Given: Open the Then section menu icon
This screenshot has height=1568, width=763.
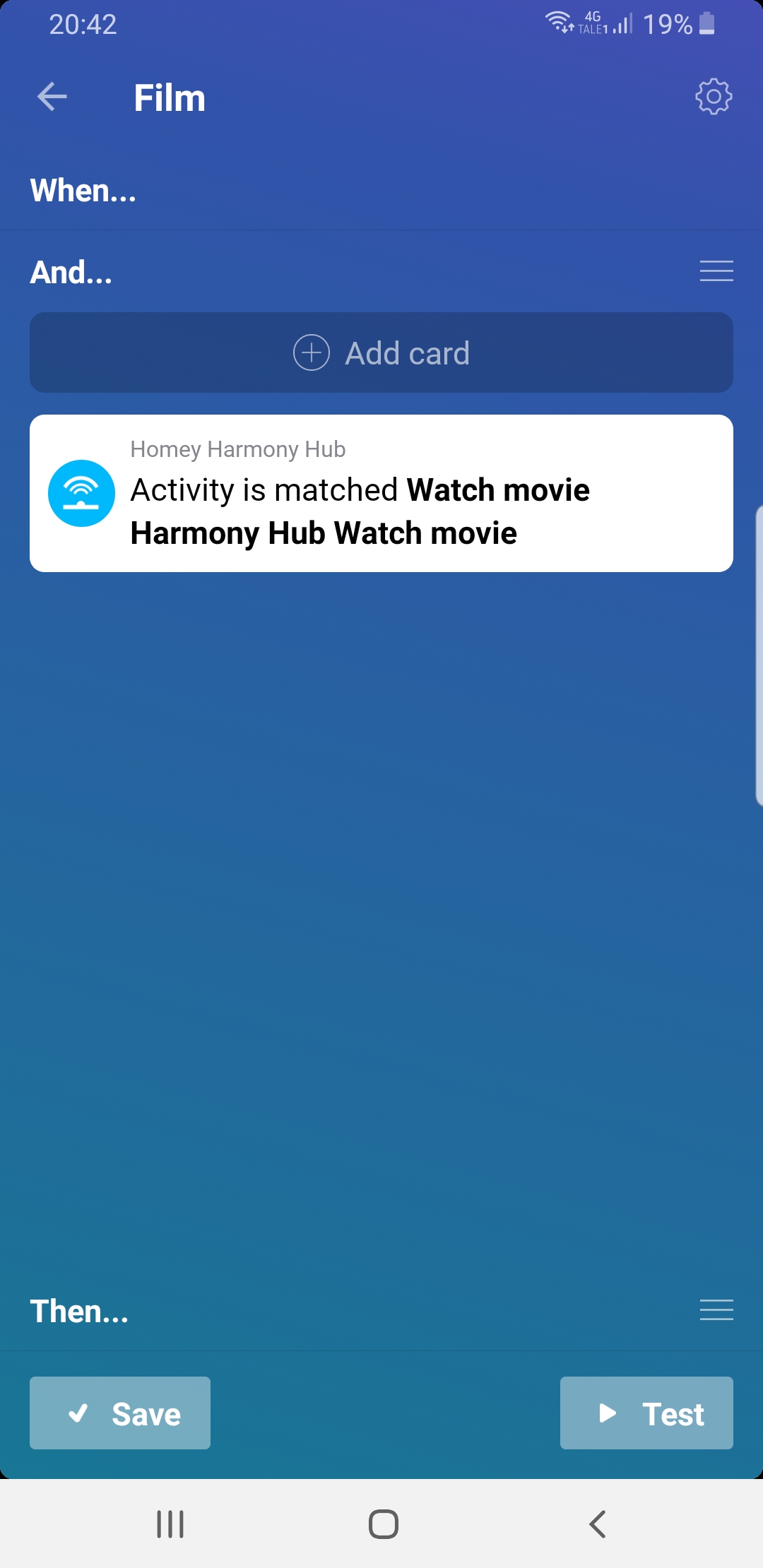Looking at the screenshot, I should click(716, 1310).
